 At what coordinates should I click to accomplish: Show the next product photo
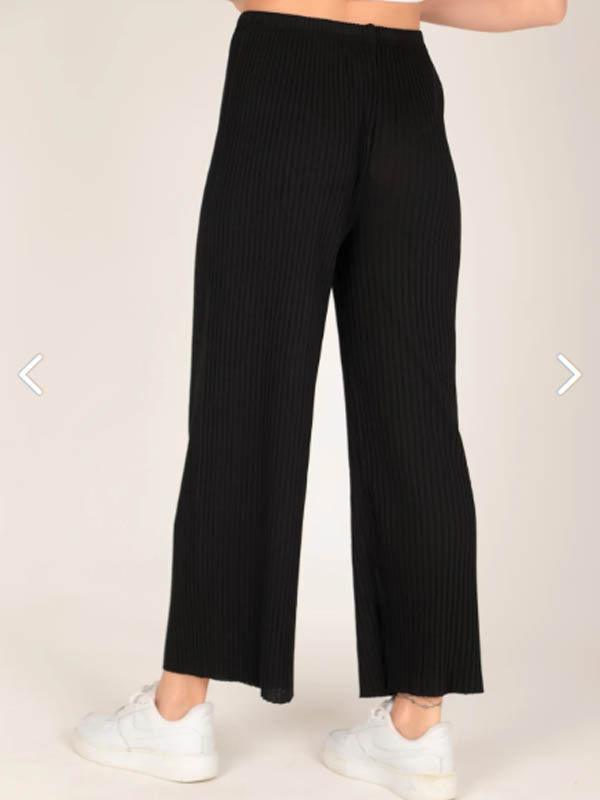tap(568, 375)
